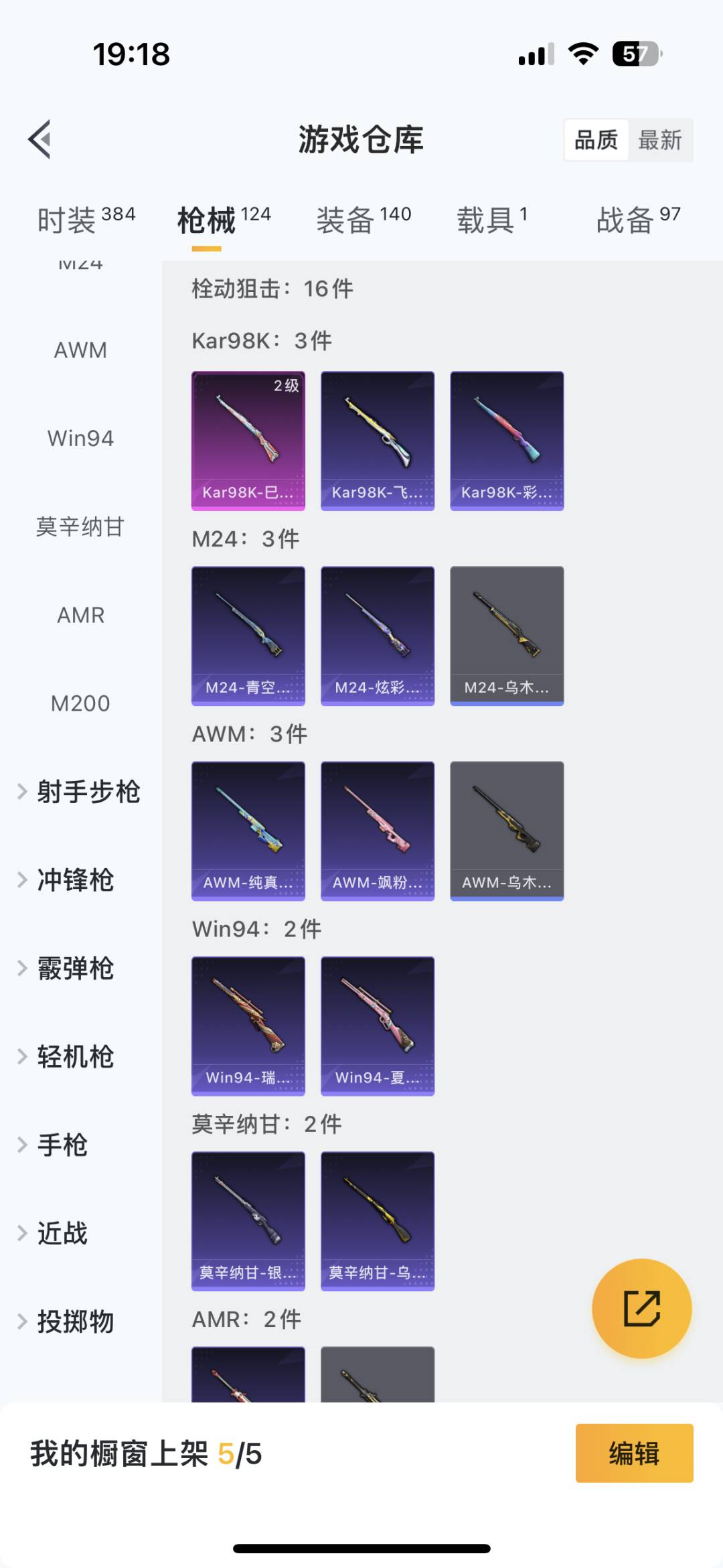Open the level 2 Kar98K-巳 skin
Image resolution: width=723 pixels, height=1568 pixels.
coord(248,441)
